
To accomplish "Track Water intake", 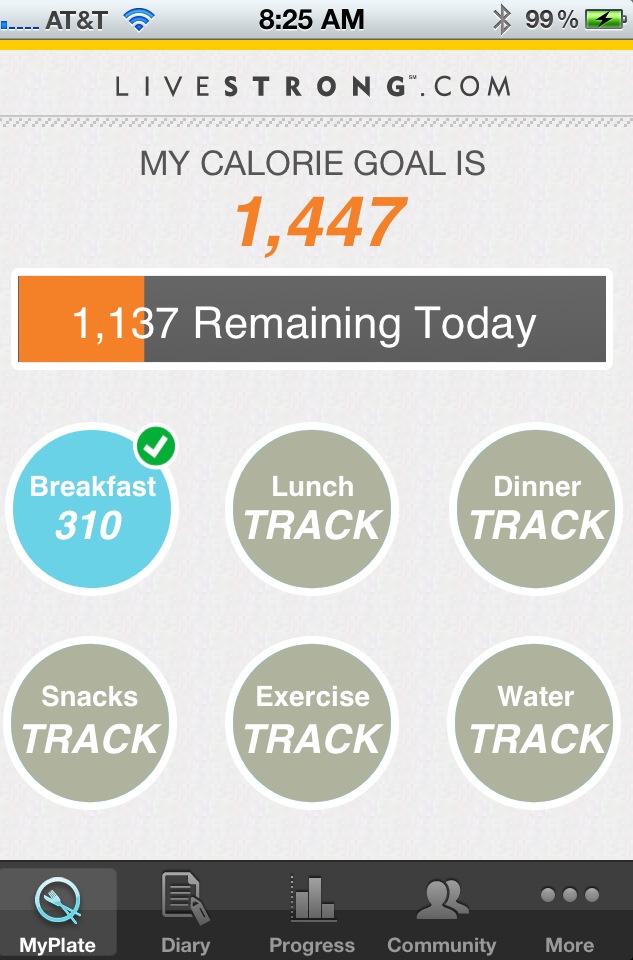I will coord(536,720).
